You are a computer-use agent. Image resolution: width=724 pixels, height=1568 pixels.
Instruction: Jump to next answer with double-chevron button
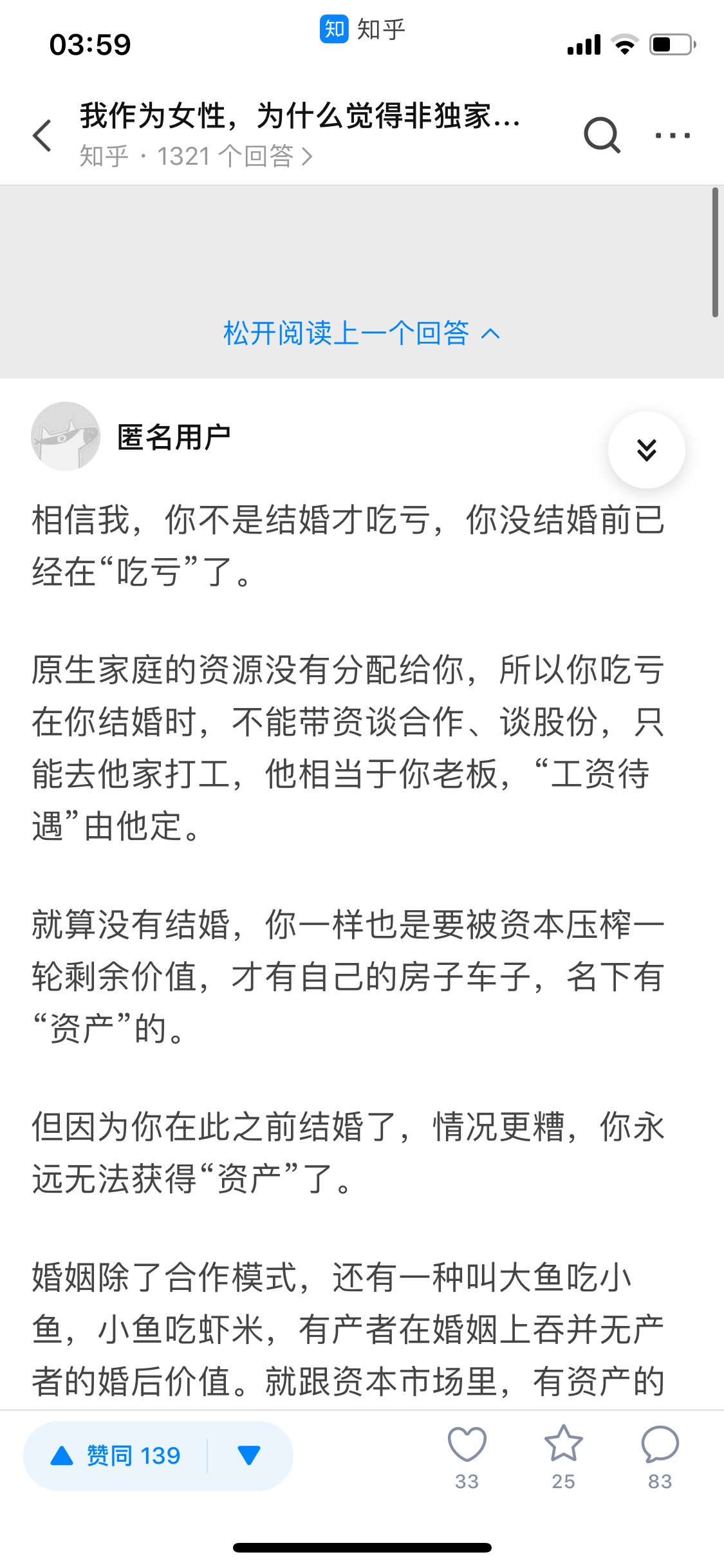pos(646,450)
